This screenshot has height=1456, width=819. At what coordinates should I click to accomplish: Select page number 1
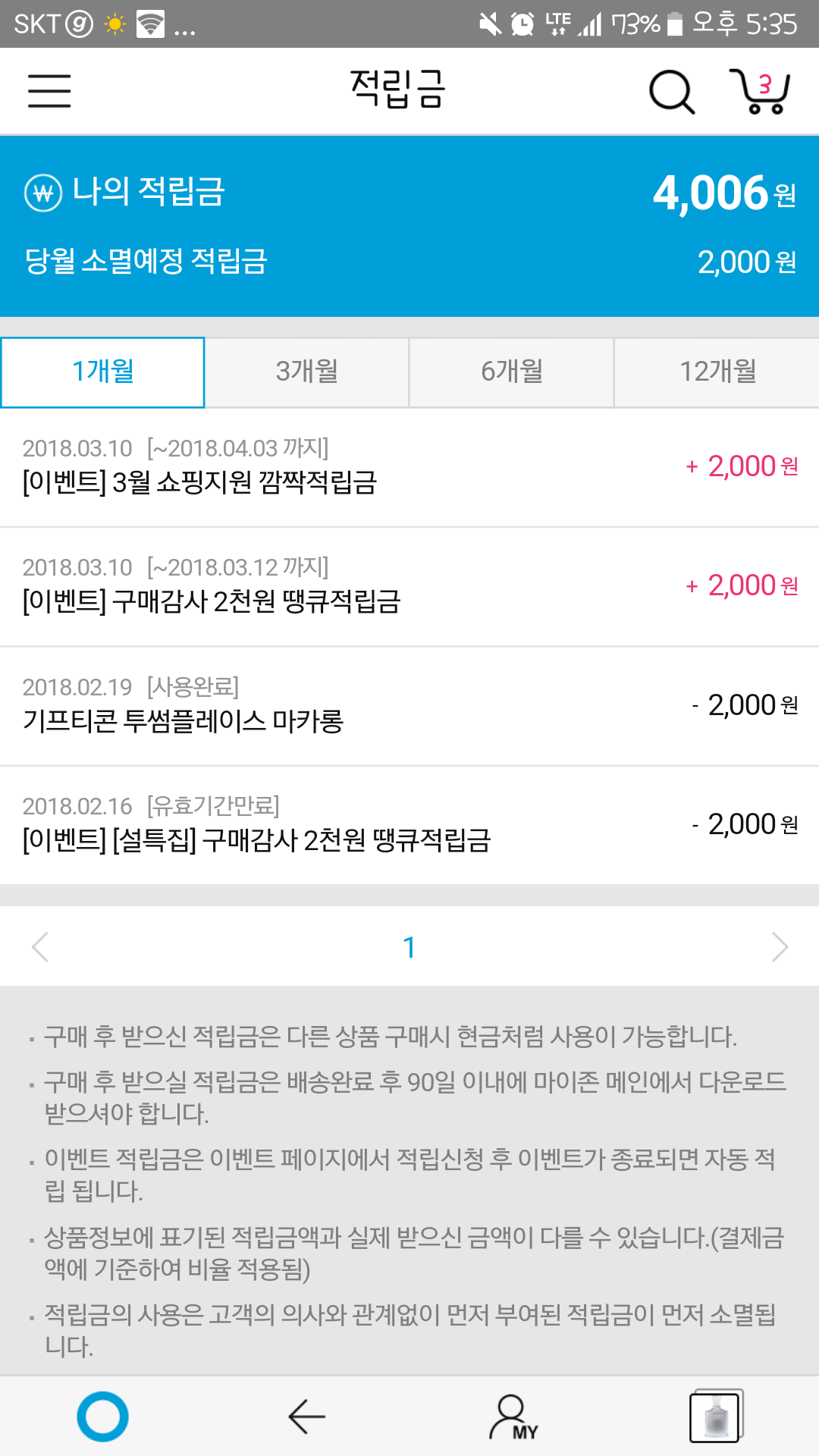[x=409, y=947]
